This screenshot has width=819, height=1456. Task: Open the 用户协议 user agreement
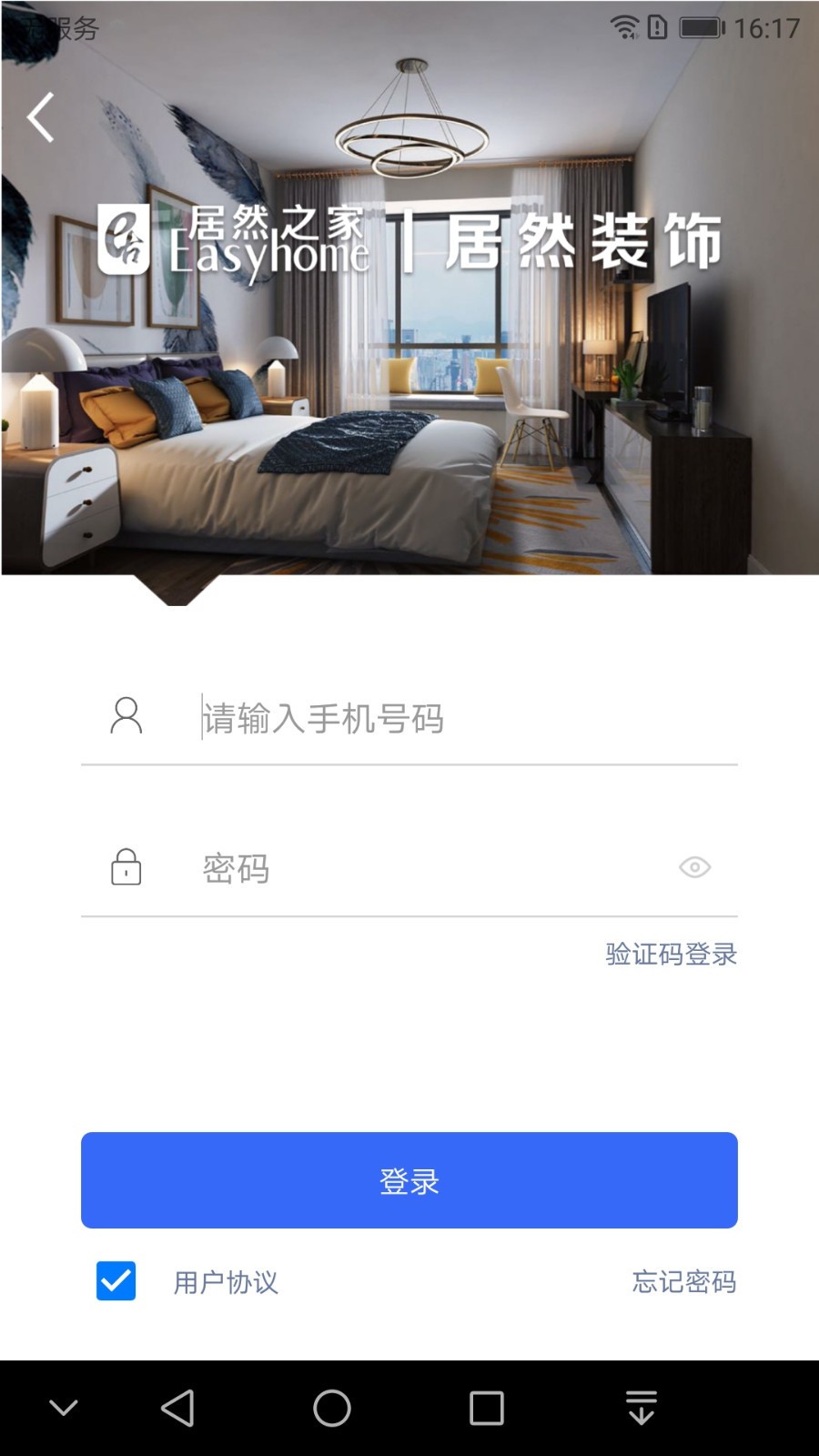(226, 1282)
